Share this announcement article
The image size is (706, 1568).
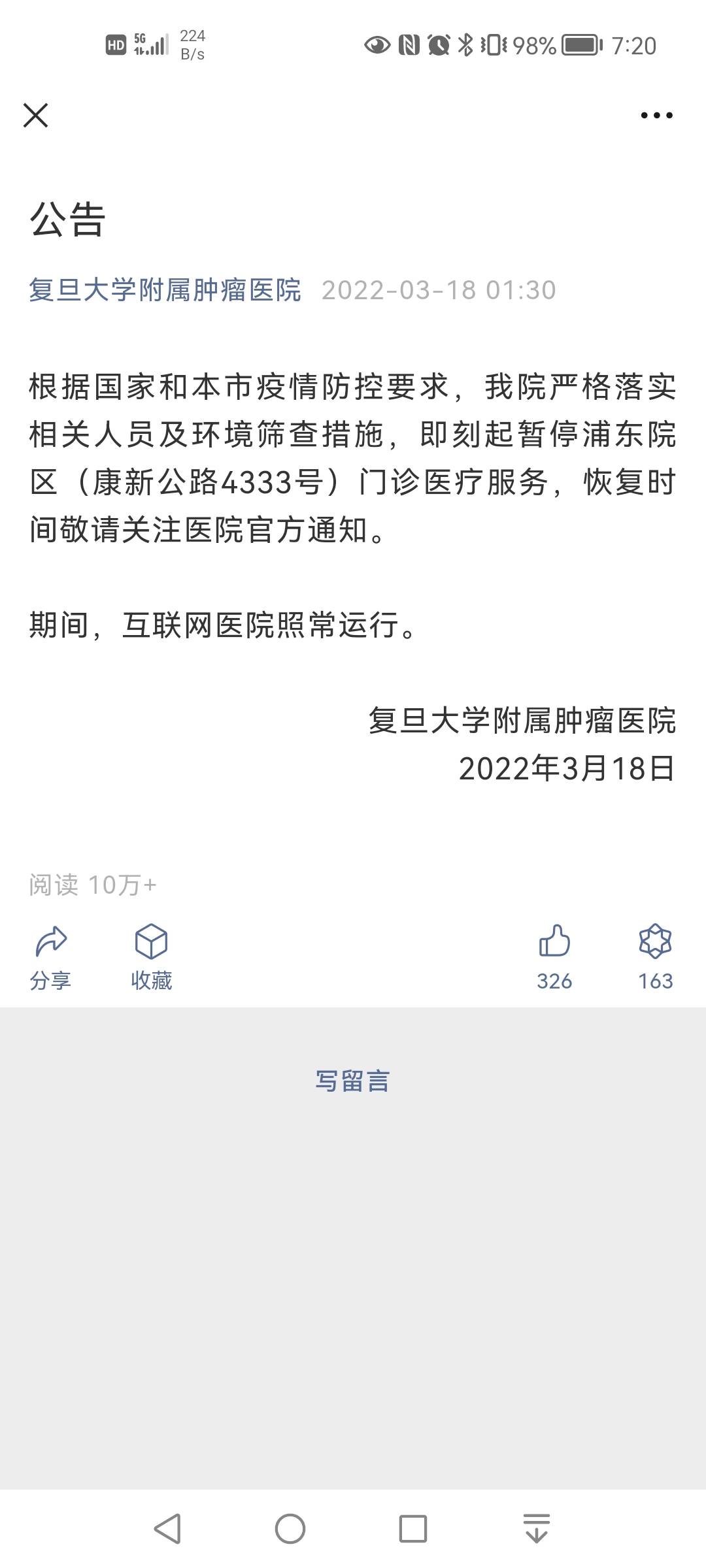52,956
